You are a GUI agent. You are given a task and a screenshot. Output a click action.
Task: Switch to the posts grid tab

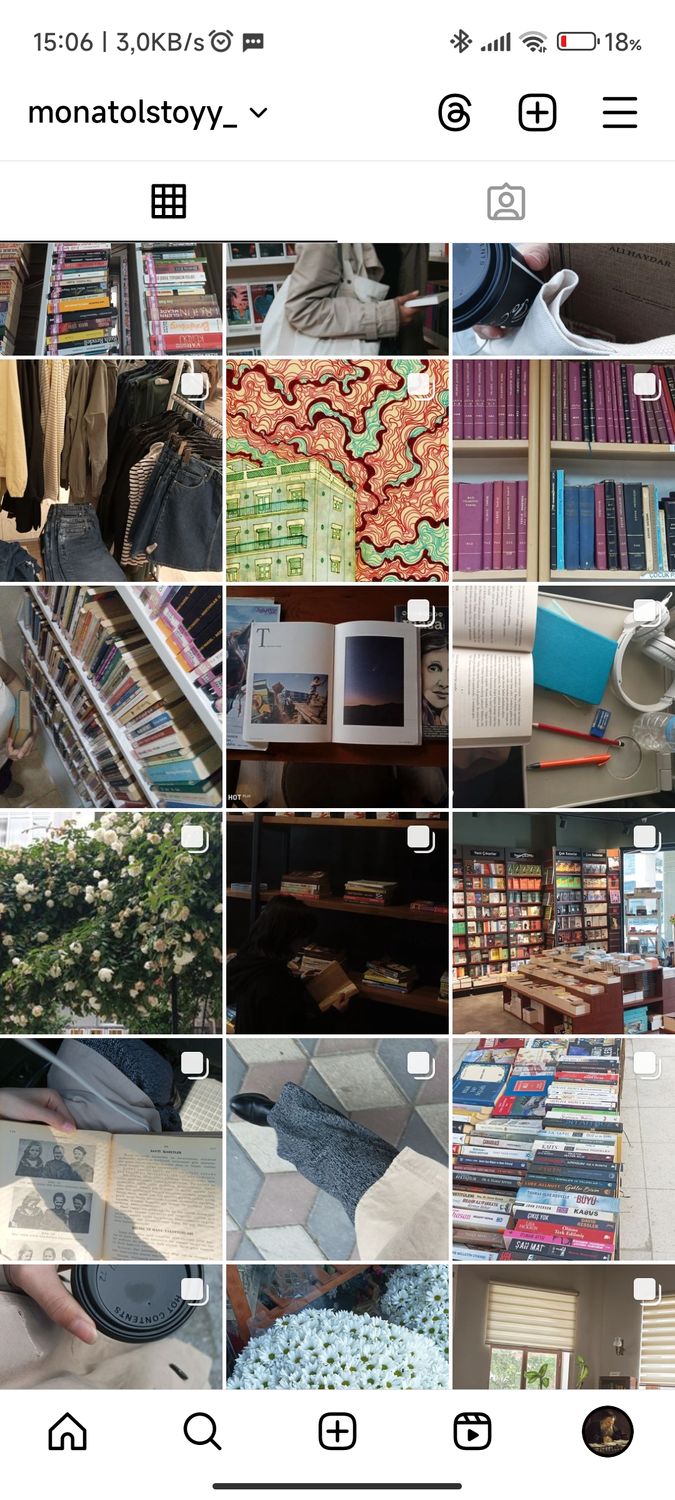click(x=169, y=202)
